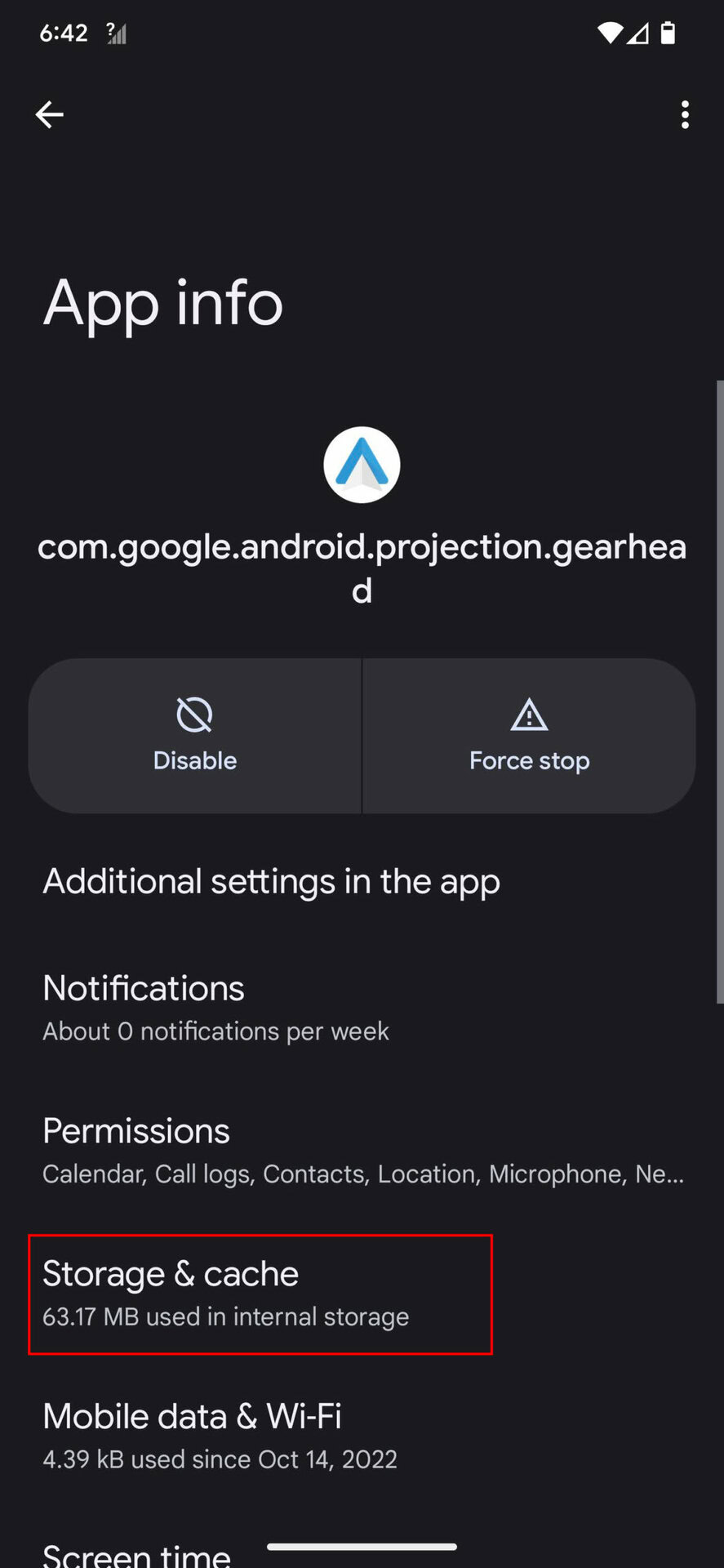Go back from App info
724x1568 pixels.
click(x=50, y=114)
